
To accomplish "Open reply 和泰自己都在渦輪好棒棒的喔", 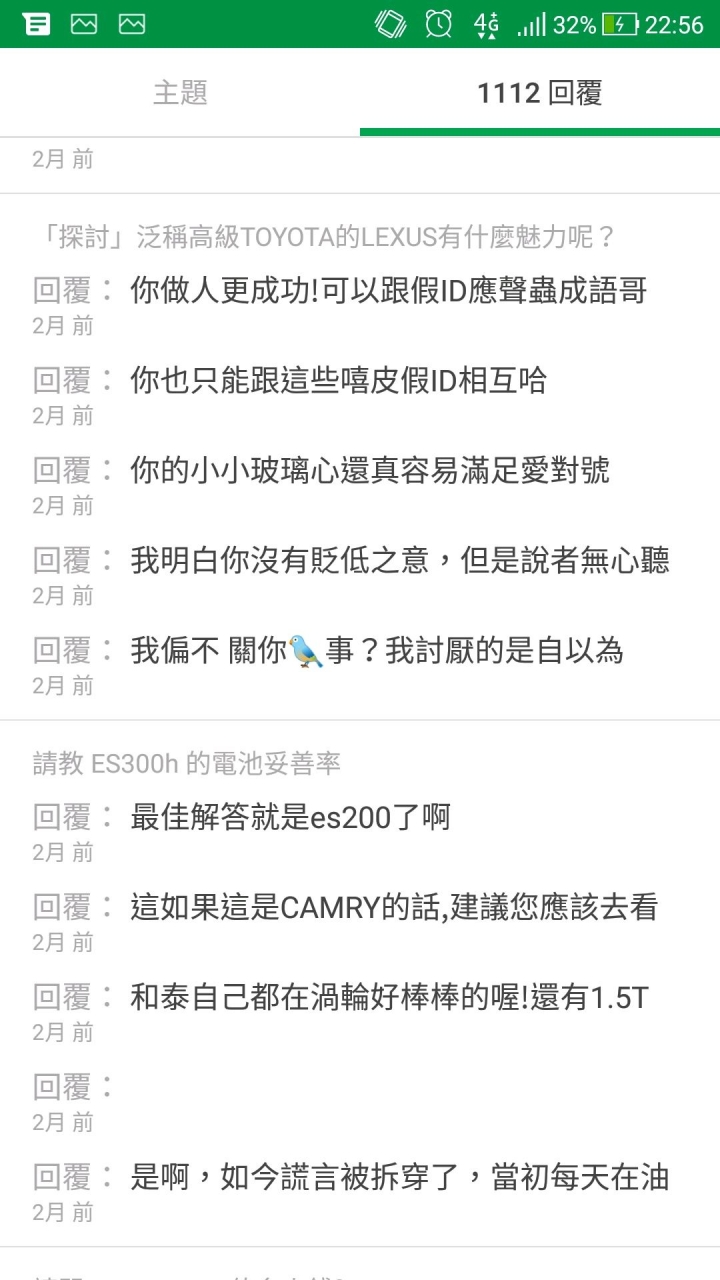I will tap(360, 1012).
